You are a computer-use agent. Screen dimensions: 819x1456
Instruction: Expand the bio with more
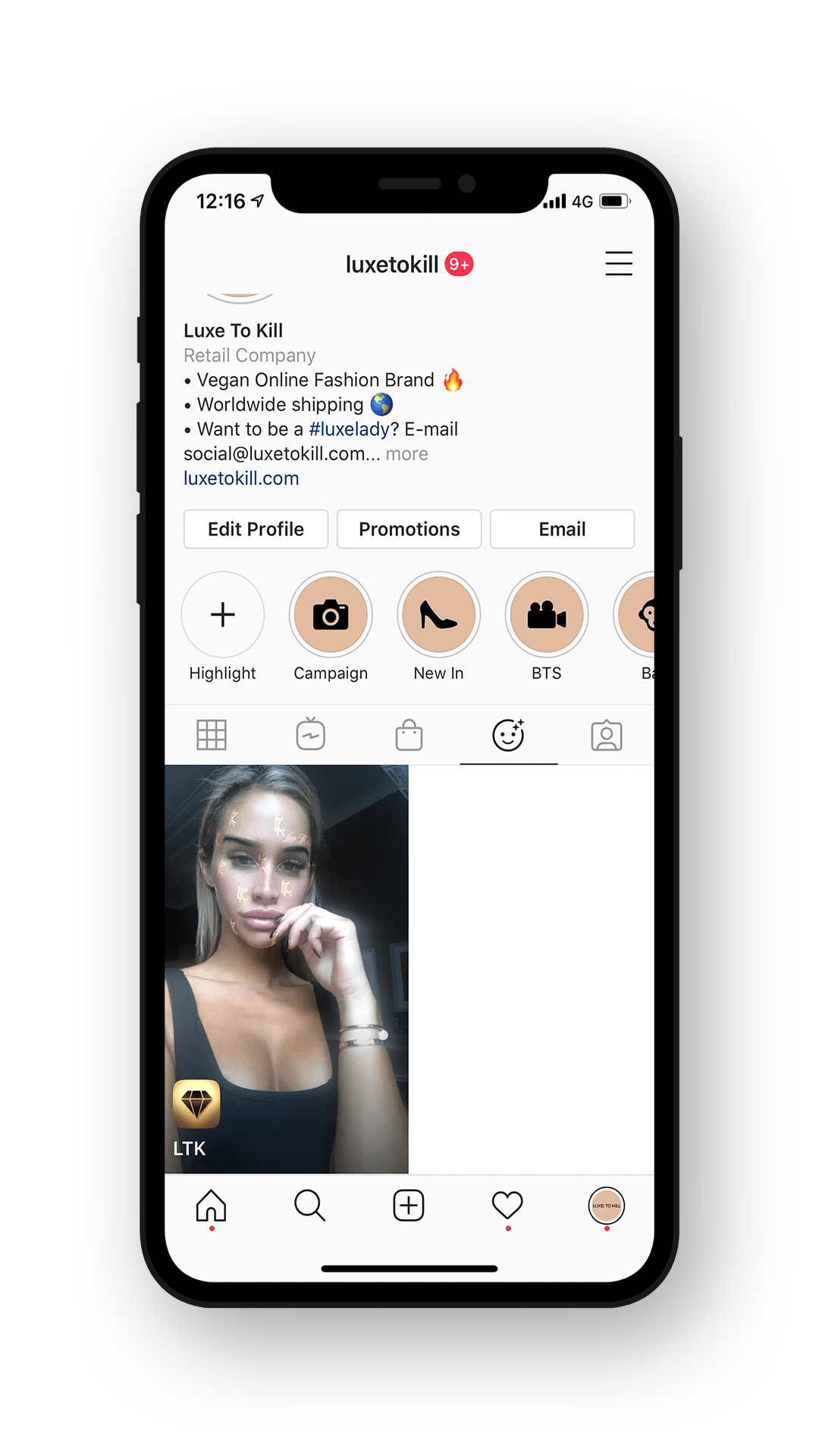coord(407,454)
